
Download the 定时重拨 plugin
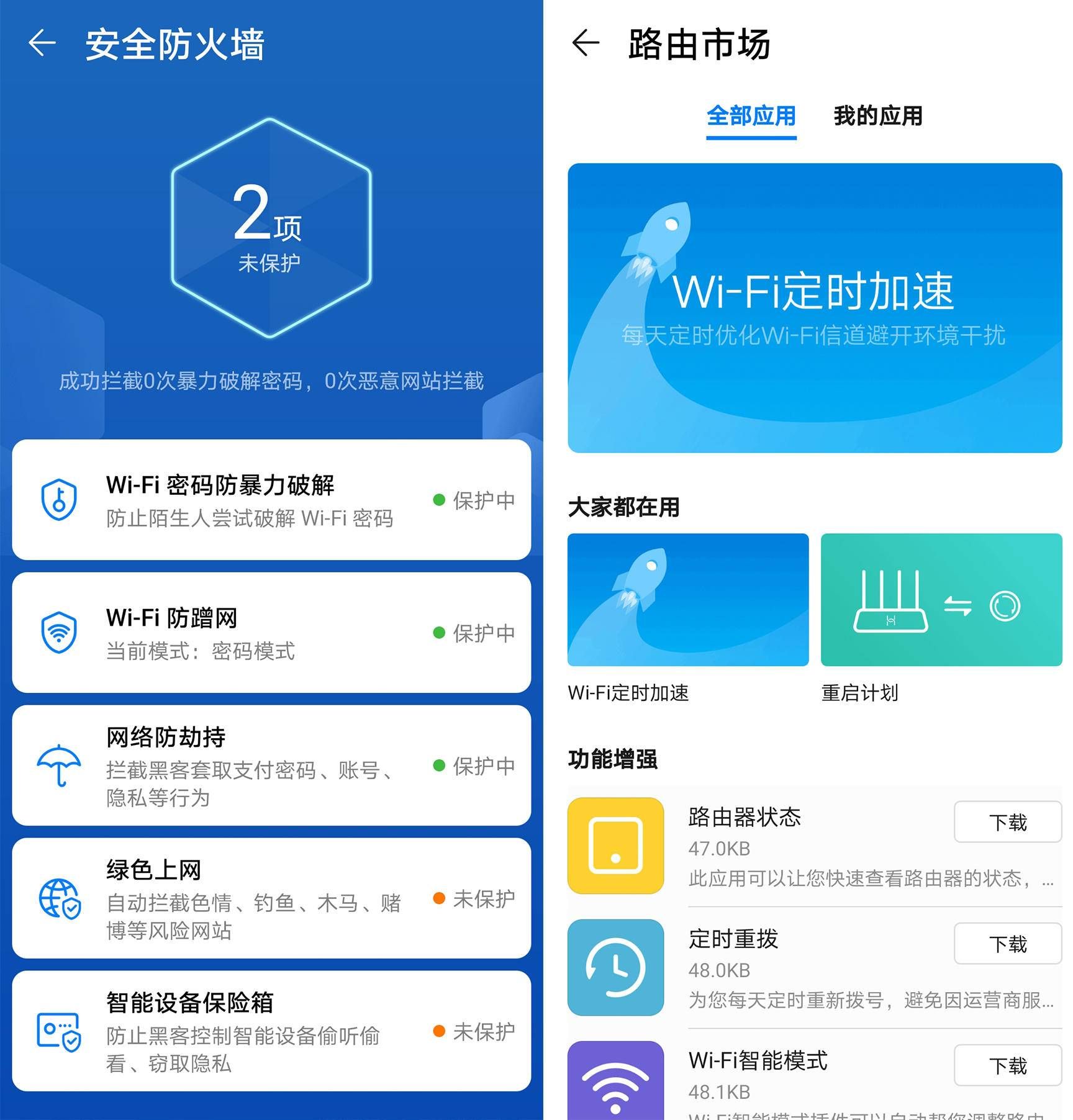[1007, 944]
